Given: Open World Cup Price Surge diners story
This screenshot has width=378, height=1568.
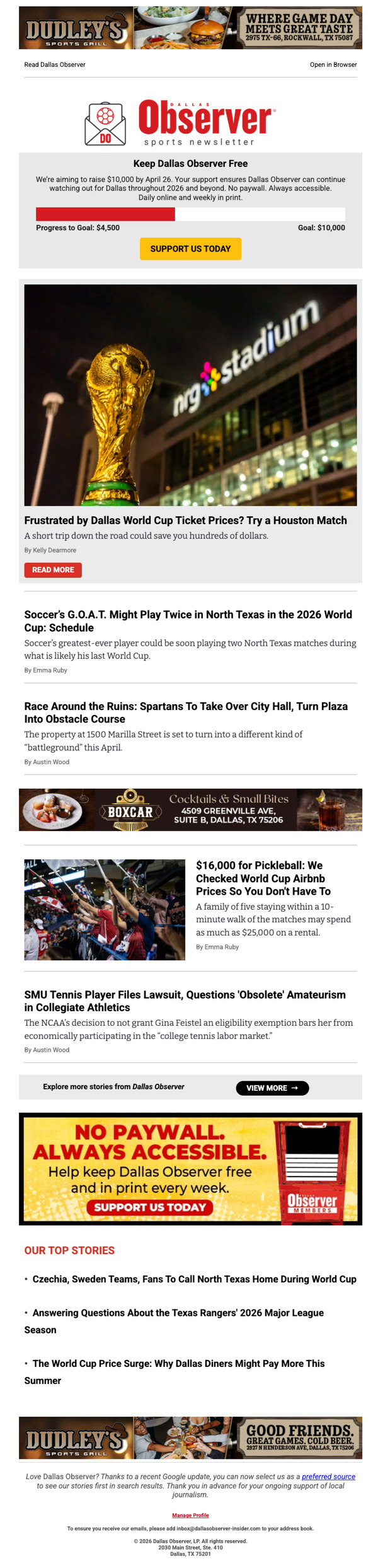Looking at the screenshot, I should pos(178,1363).
